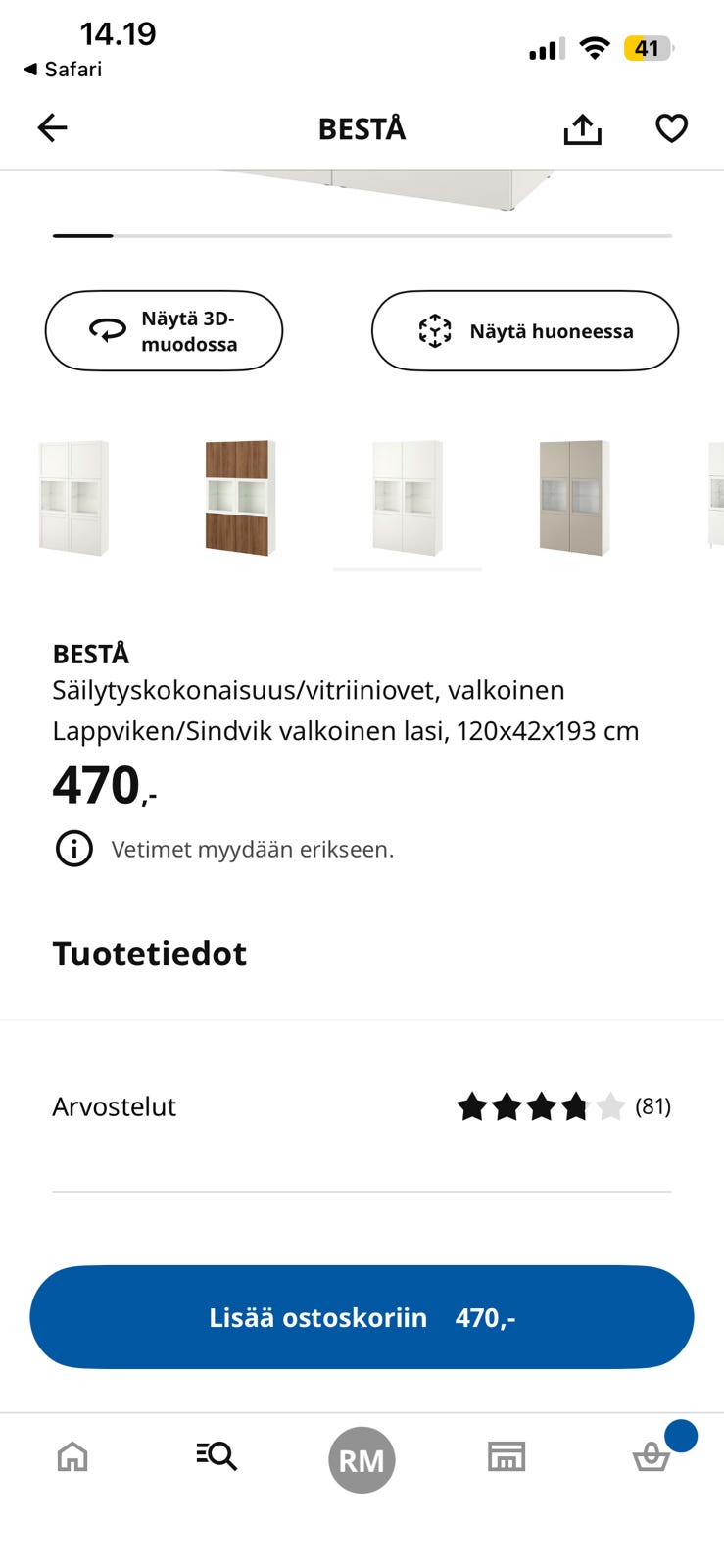724x1568 pixels.
Task: Go back using the arrow icon
Action: pyautogui.click(x=53, y=127)
